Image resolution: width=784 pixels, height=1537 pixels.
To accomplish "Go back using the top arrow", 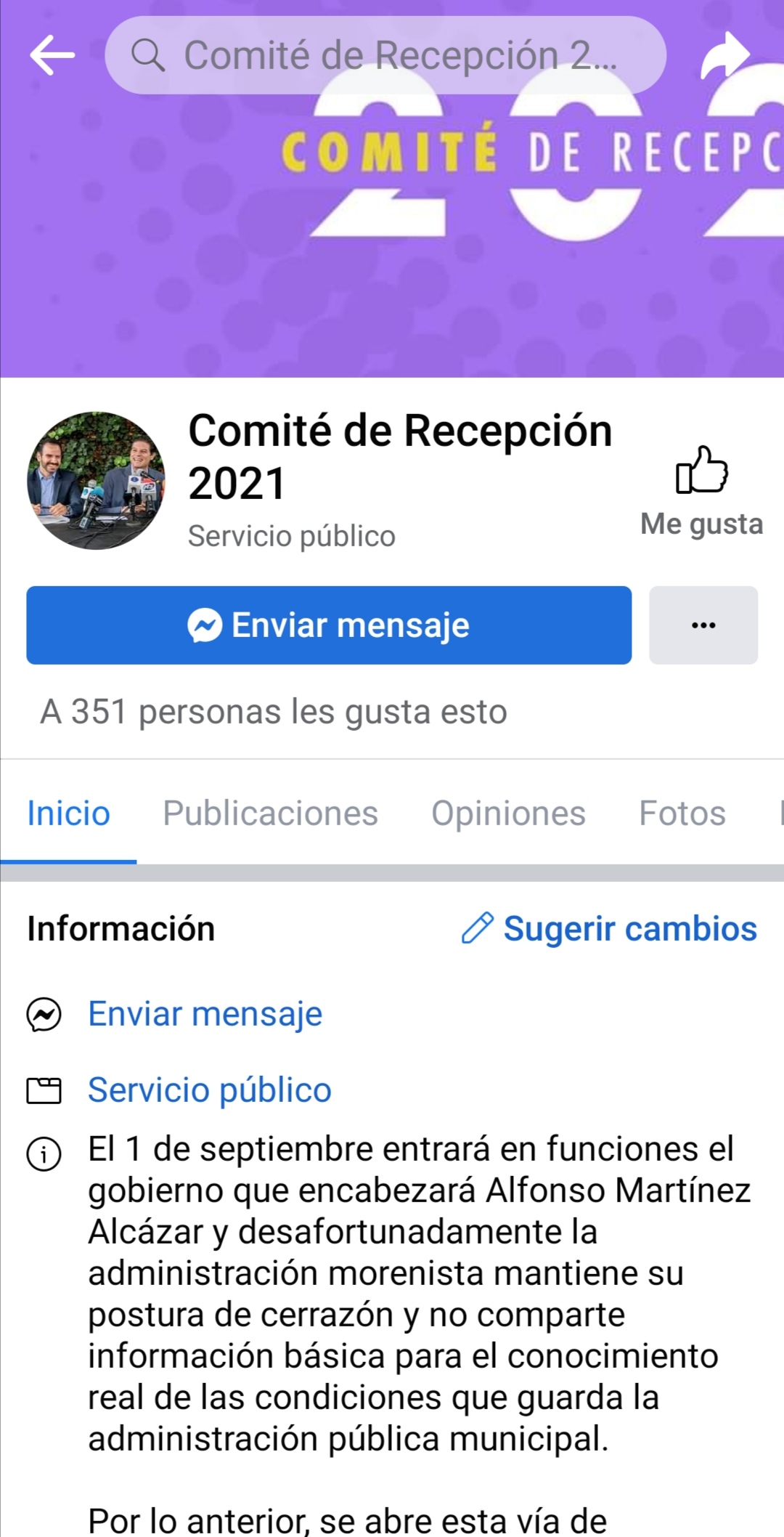I will click(52, 55).
